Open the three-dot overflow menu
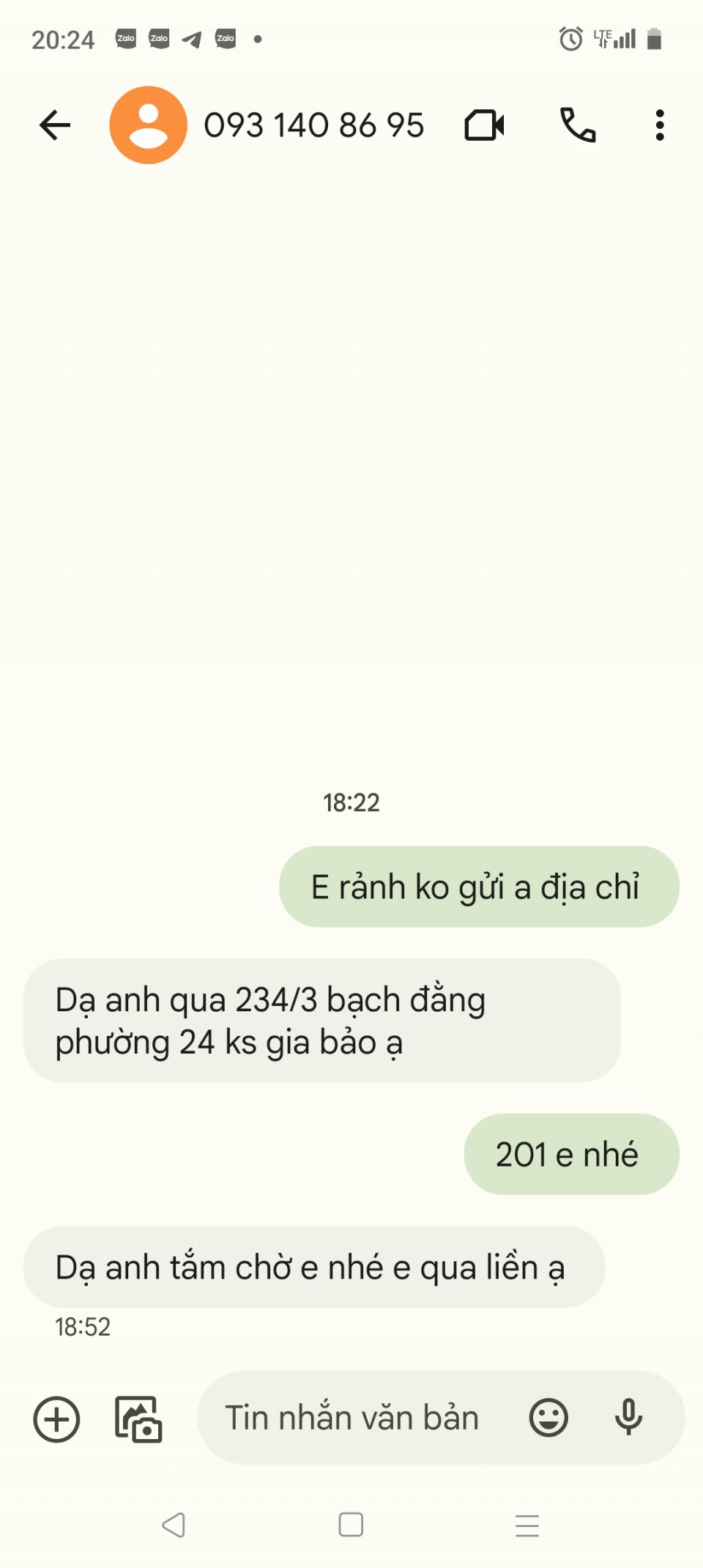703x1568 pixels. pos(660,125)
